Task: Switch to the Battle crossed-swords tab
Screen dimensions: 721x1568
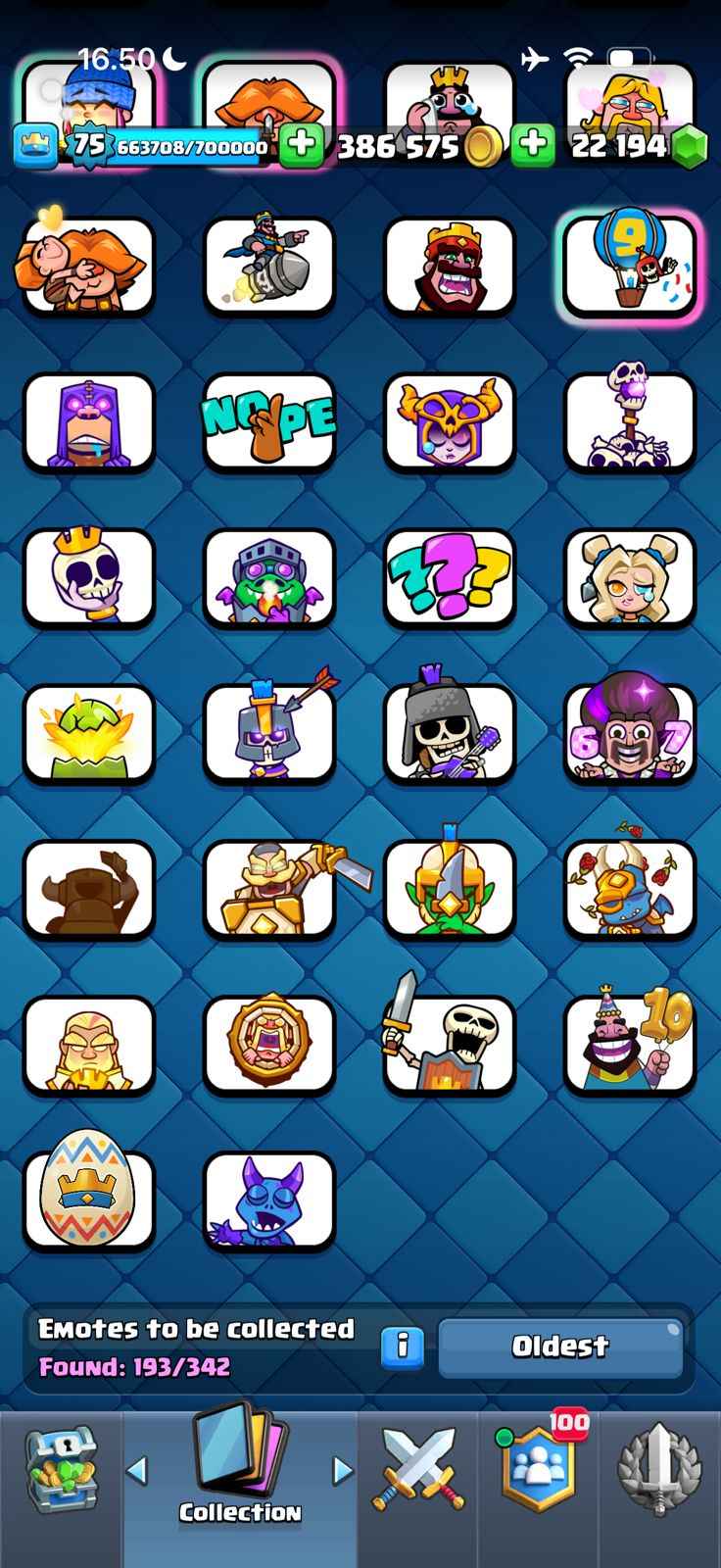Action: pyautogui.click(x=418, y=1472)
